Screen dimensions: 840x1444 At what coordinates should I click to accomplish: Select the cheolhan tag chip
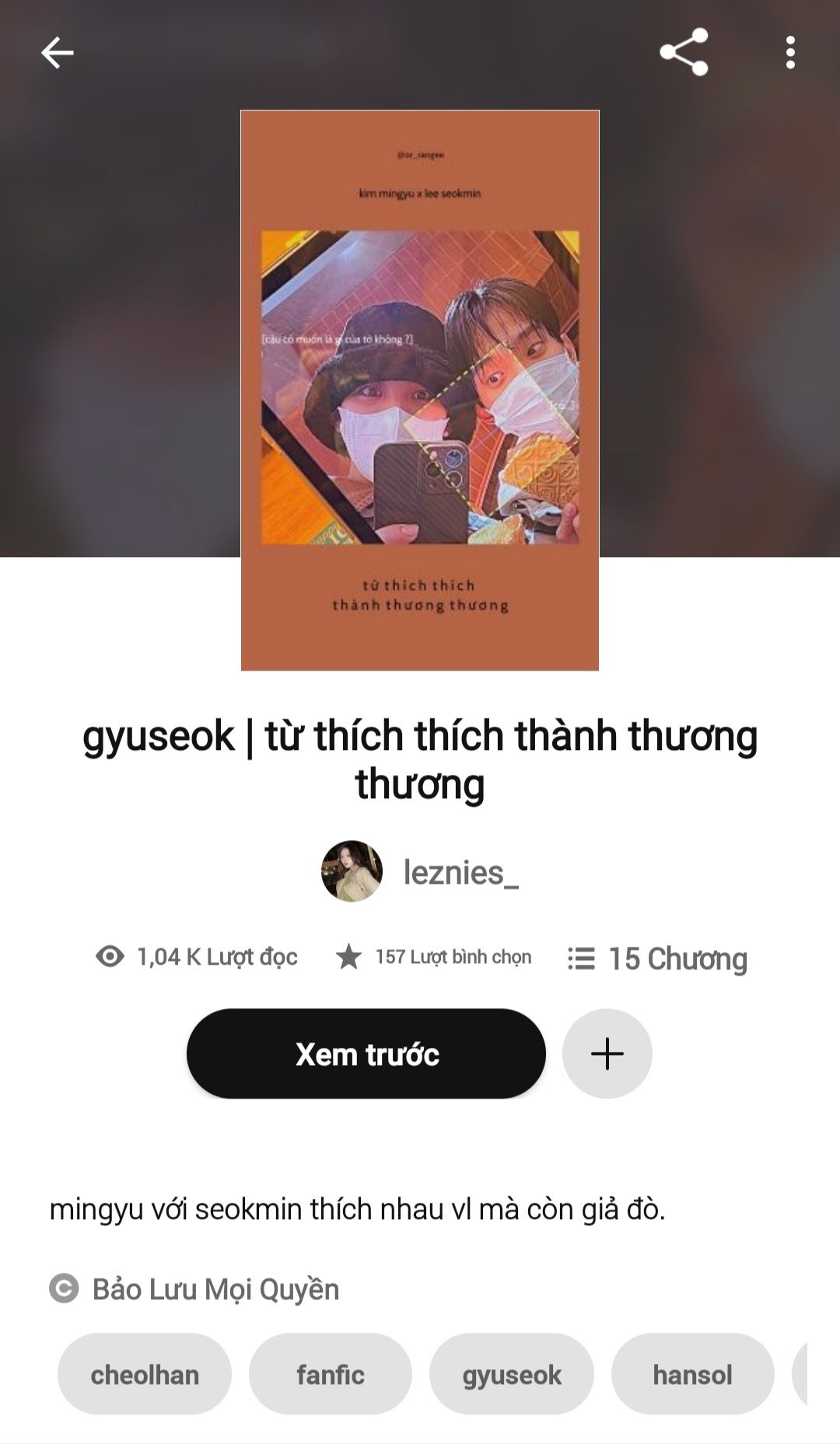[x=145, y=1374]
